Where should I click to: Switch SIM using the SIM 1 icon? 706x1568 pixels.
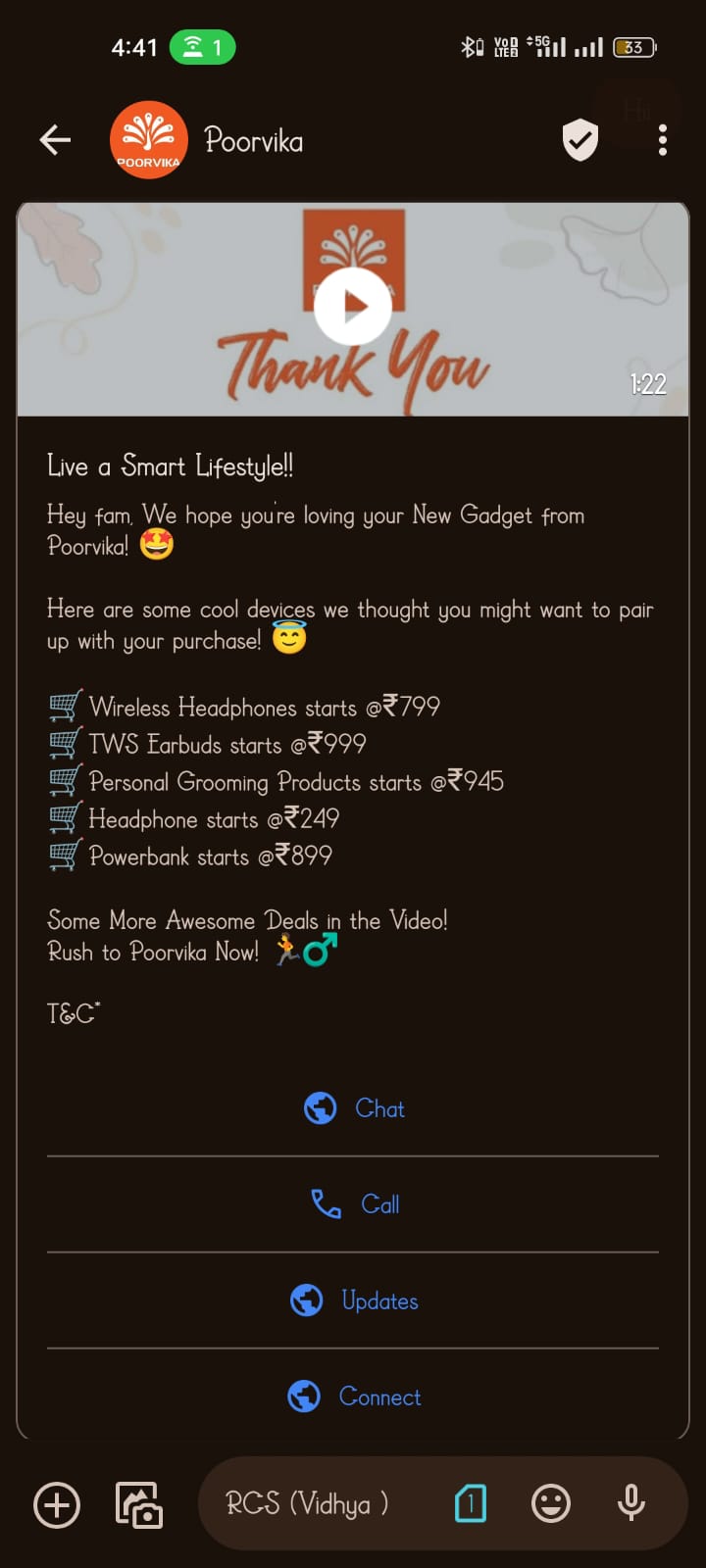(x=471, y=1503)
